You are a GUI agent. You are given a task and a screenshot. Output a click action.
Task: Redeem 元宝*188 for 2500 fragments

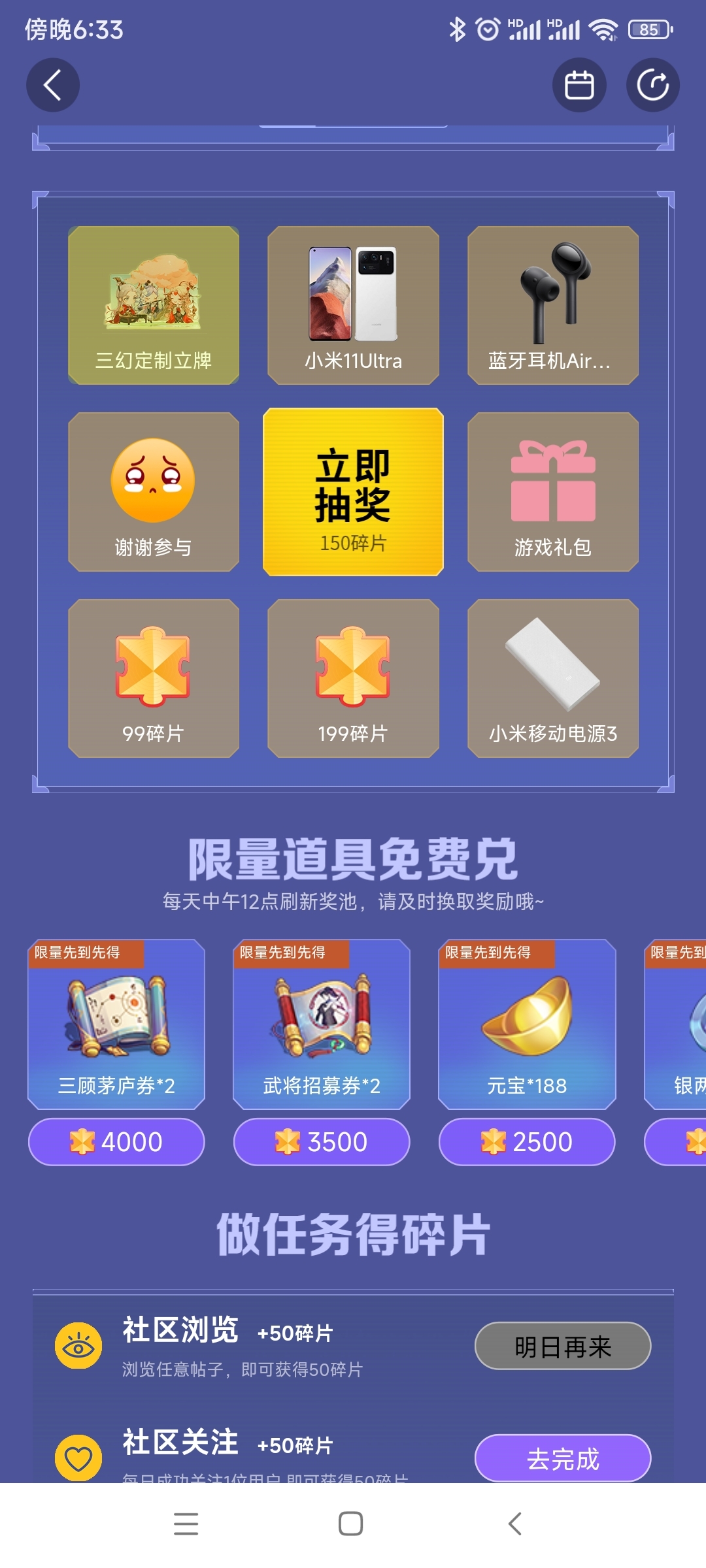tap(527, 1141)
